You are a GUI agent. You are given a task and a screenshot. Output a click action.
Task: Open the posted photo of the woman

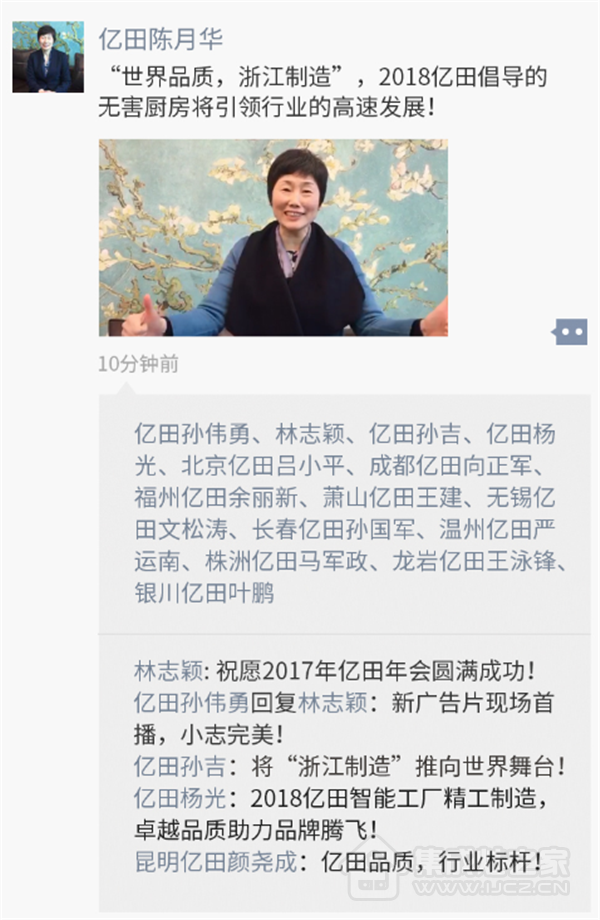(273, 237)
